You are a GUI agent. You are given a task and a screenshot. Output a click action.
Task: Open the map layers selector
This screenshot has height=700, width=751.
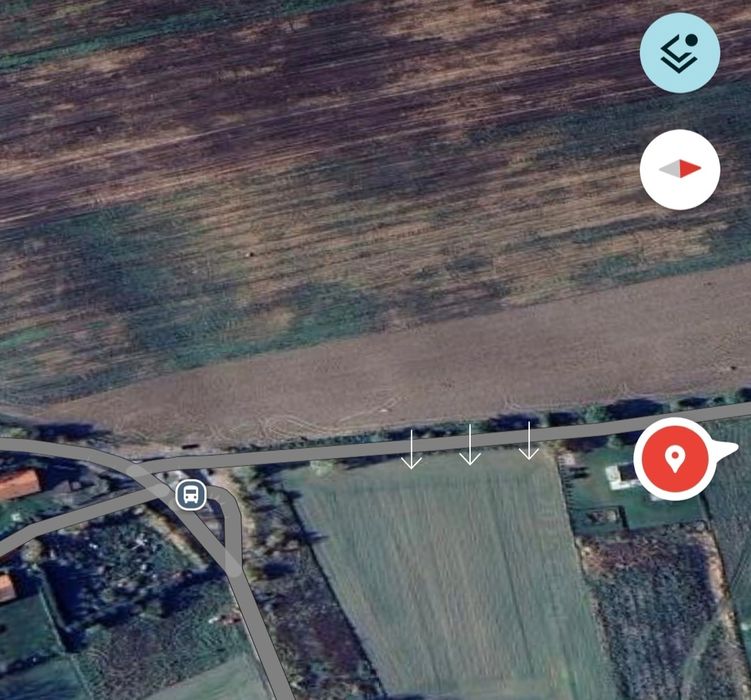tap(680, 53)
